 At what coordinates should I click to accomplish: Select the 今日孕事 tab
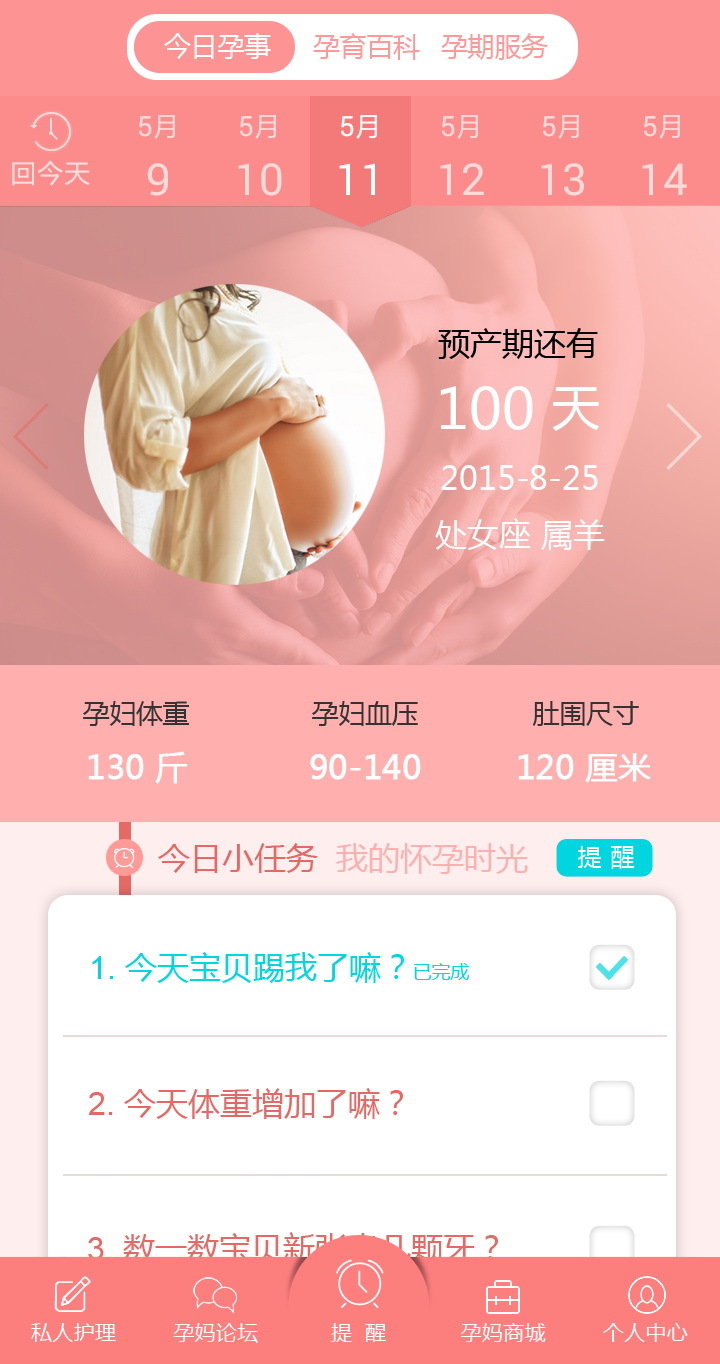point(216,47)
